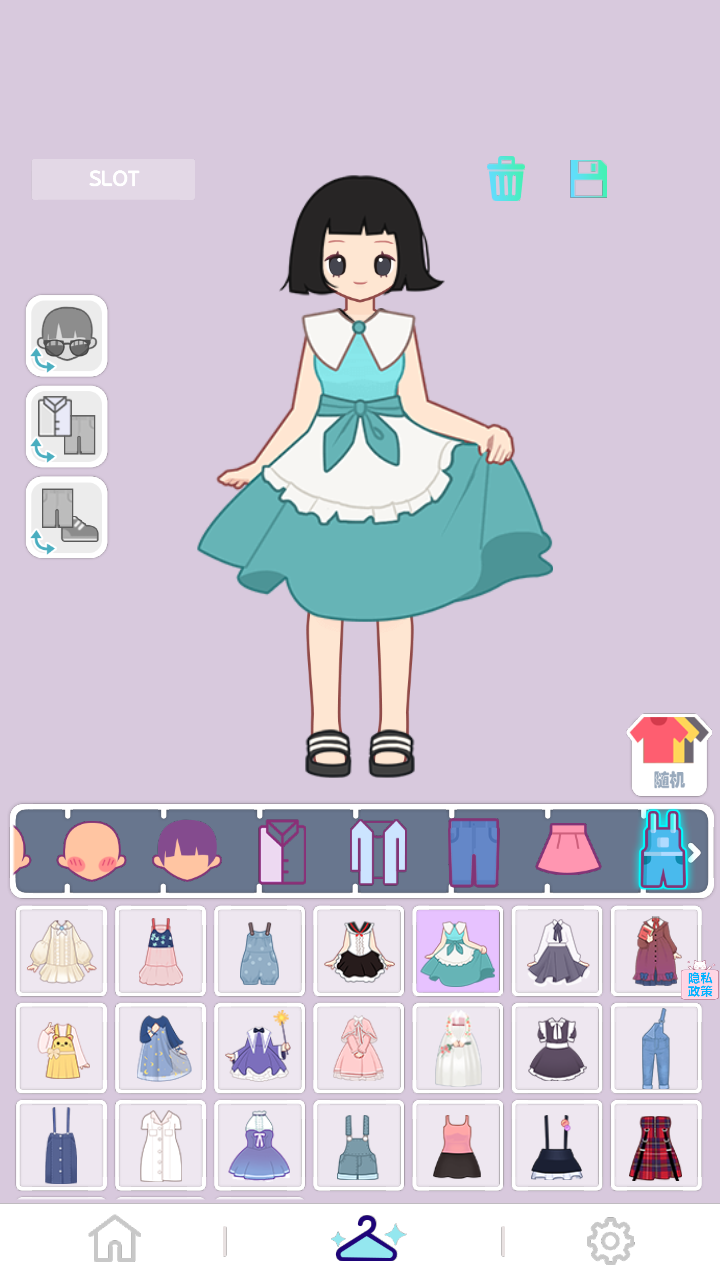Tap the random outfit button
This screenshot has height=1280, width=720.
coord(669,755)
